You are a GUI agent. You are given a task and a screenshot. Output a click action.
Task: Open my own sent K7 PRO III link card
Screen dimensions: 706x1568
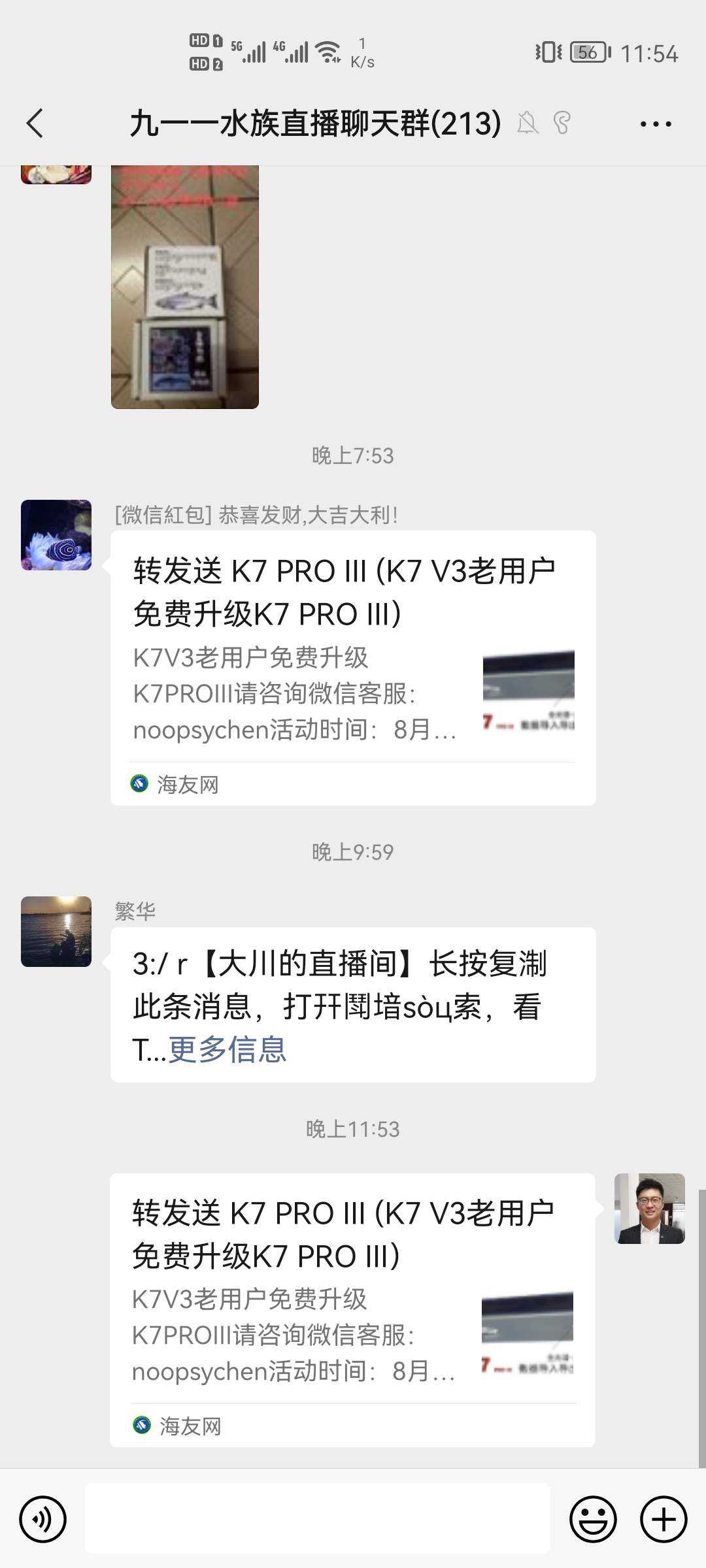coord(352,1308)
